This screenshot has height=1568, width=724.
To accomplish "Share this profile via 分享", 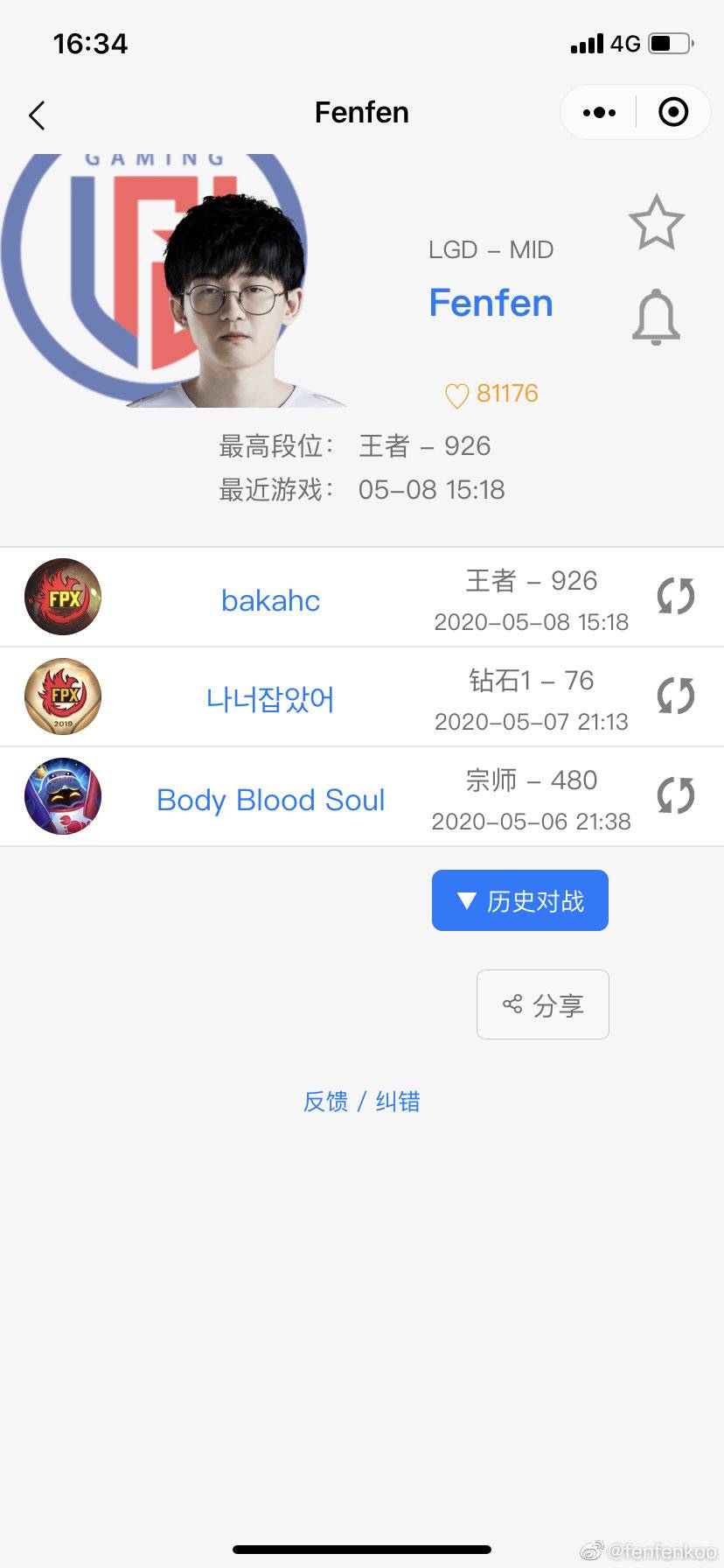I will click(542, 1004).
